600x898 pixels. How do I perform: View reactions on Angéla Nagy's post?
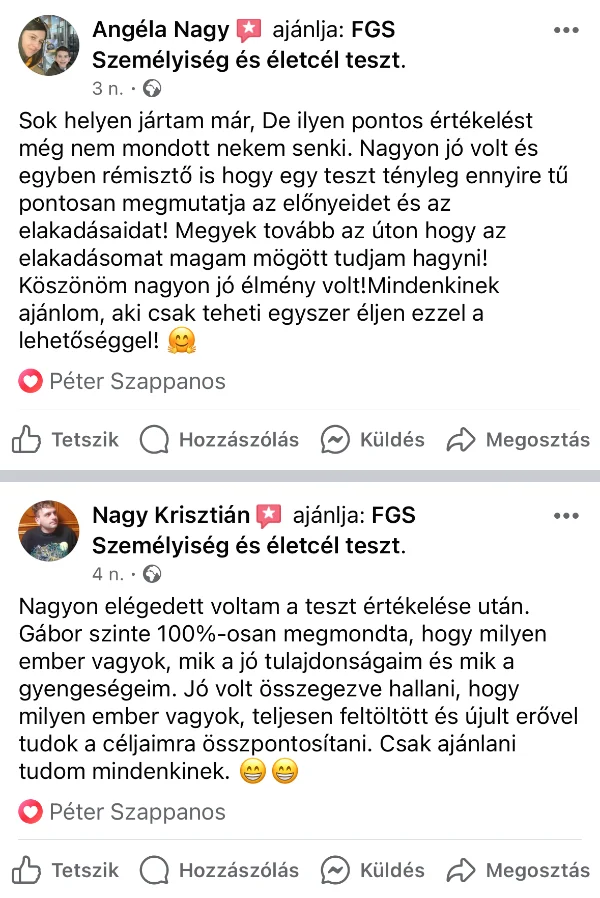click(x=122, y=381)
